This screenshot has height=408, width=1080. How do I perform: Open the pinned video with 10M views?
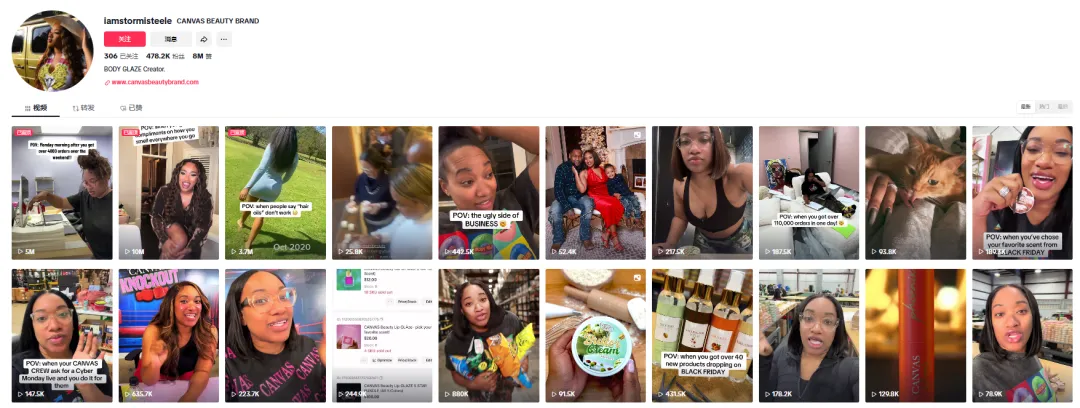168,192
